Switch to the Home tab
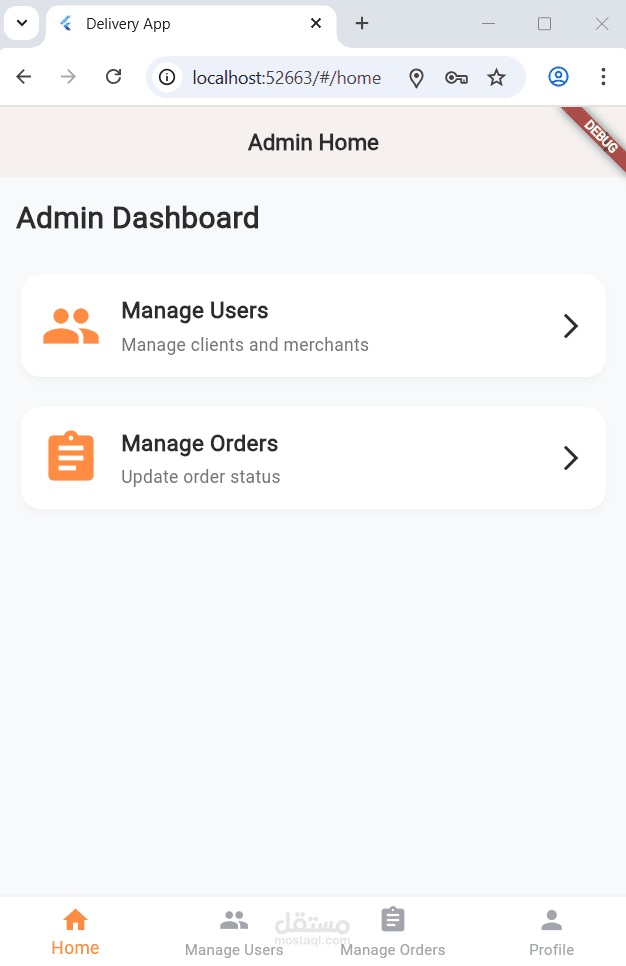 (75, 932)
